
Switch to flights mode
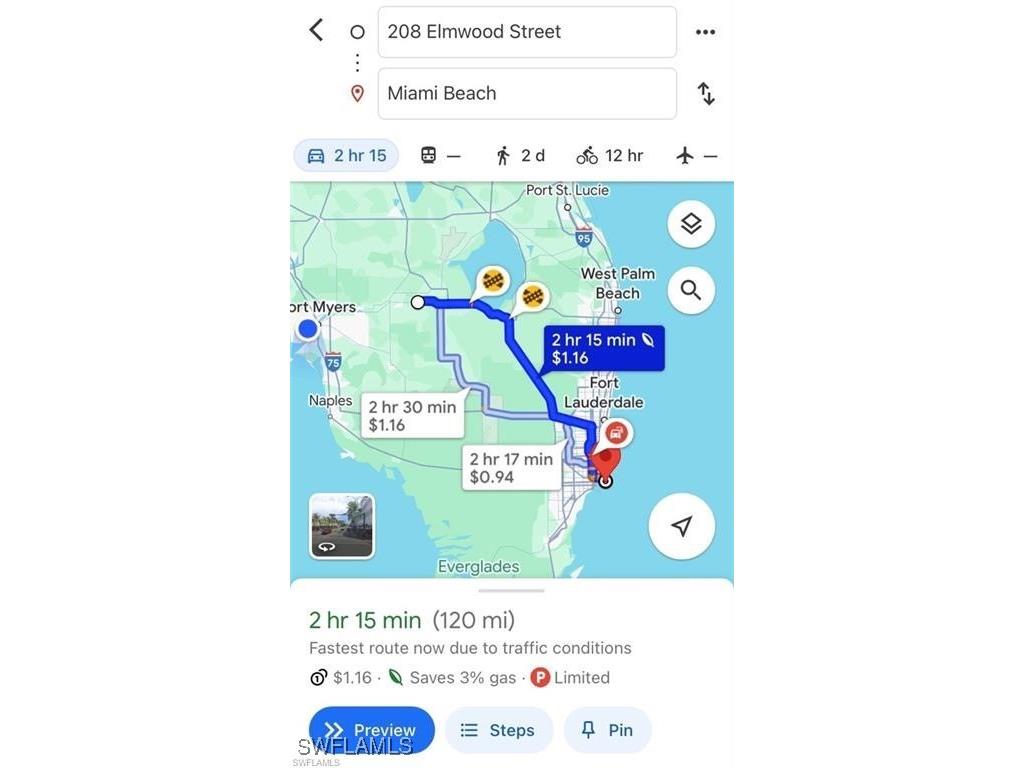(697, 156)
